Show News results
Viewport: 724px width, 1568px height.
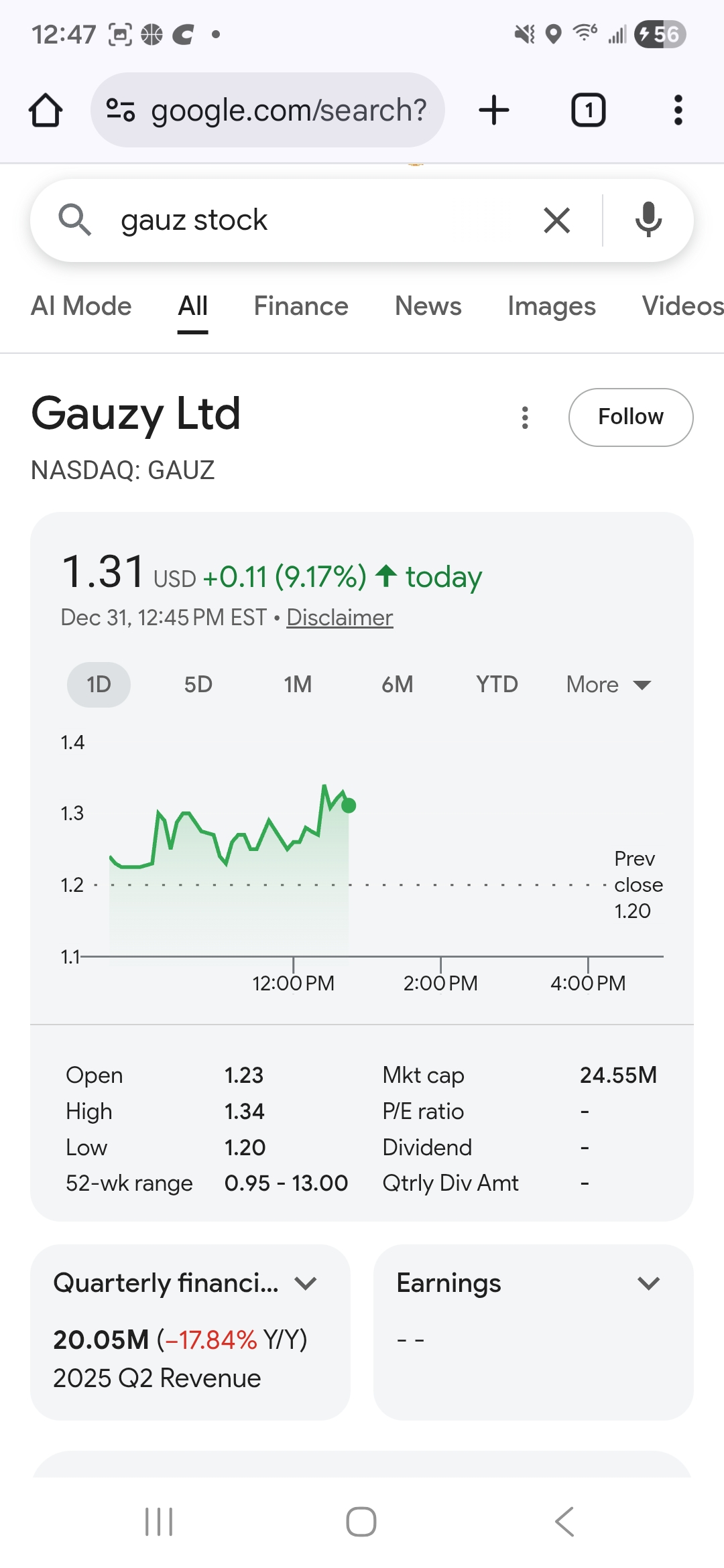coord(428,307)
